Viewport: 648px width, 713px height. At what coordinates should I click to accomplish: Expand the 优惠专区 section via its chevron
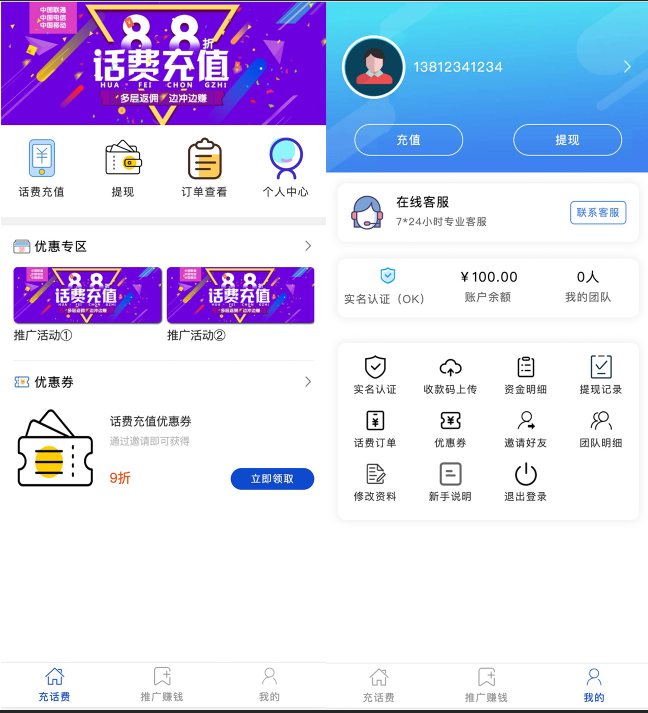pyautogui.click(x=307, y=246)
